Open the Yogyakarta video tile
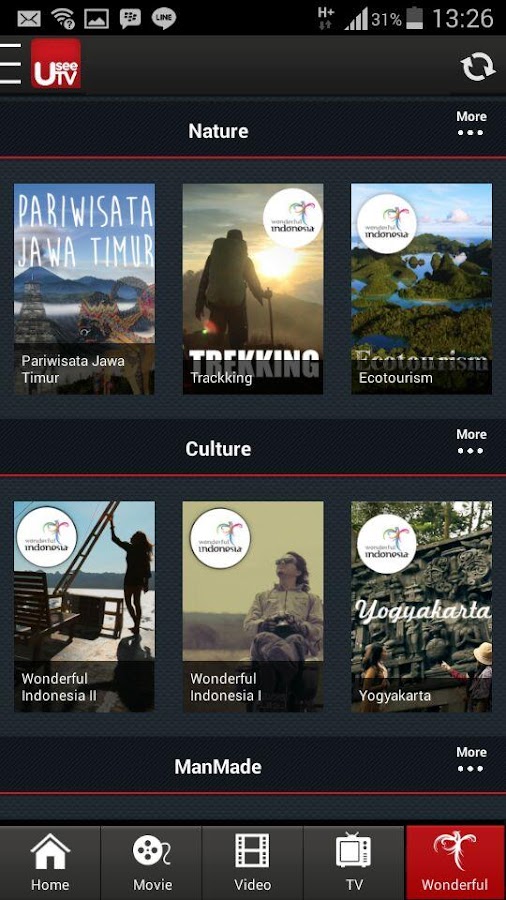Screen dimensions: 506x900 coord(422,607)
